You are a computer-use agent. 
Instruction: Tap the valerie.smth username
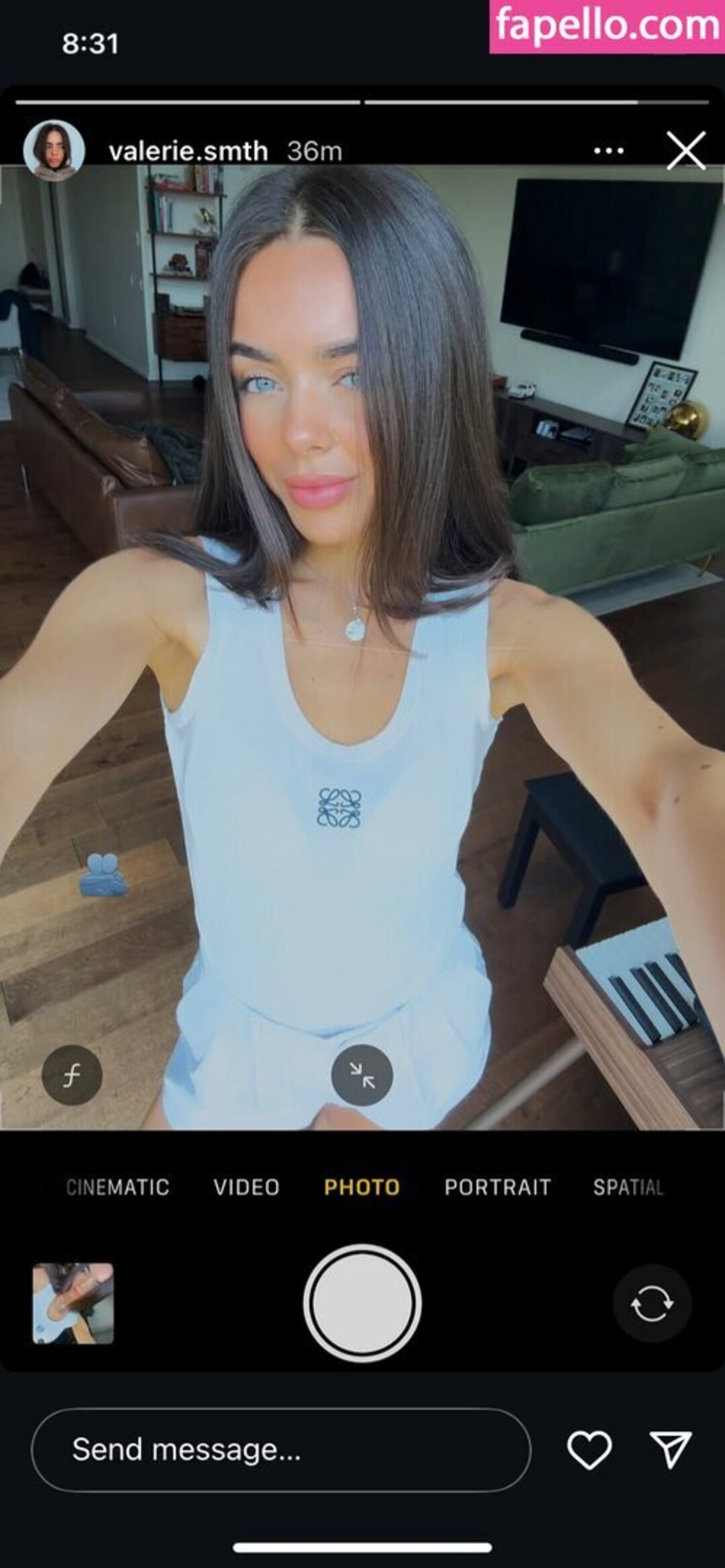click(x=188, y=152)
